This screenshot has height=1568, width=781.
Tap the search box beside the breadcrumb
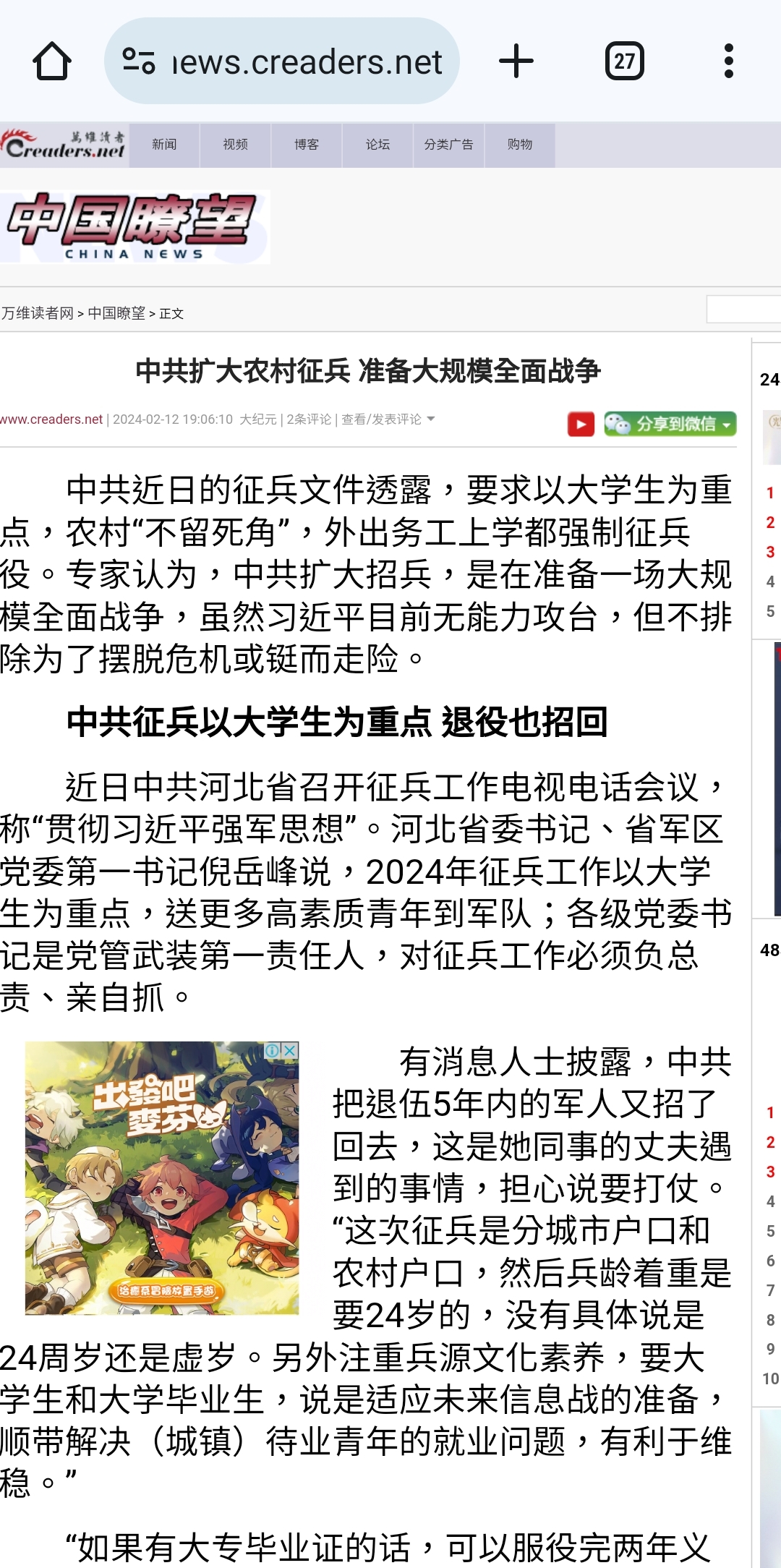(743, 310)
